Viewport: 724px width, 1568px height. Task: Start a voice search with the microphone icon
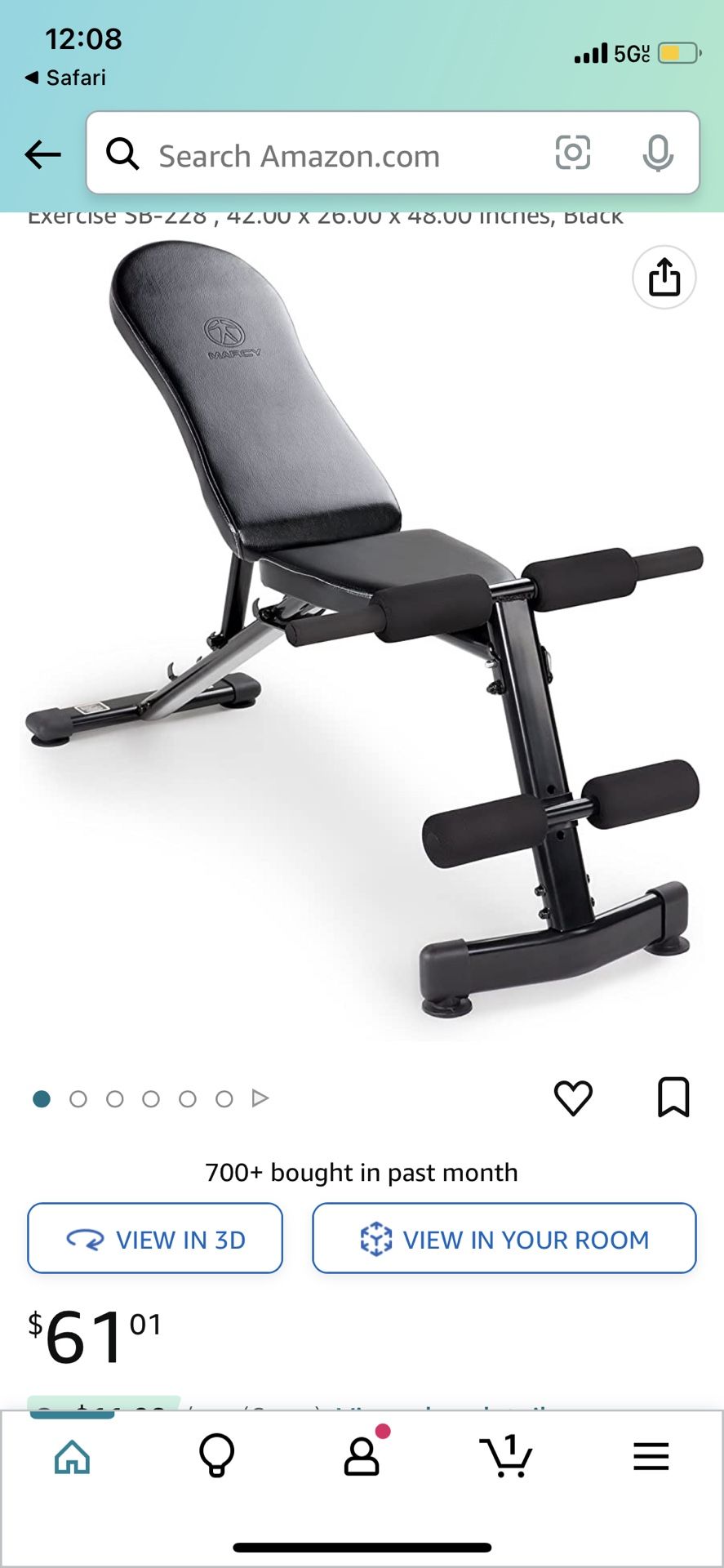click(x=658, y=154)
